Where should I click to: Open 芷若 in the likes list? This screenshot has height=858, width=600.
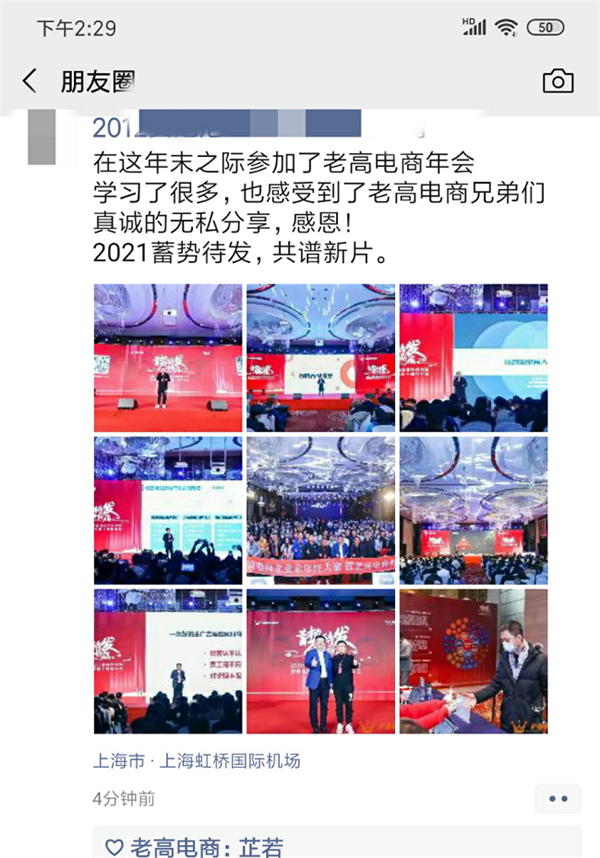(x=262, y=847)
